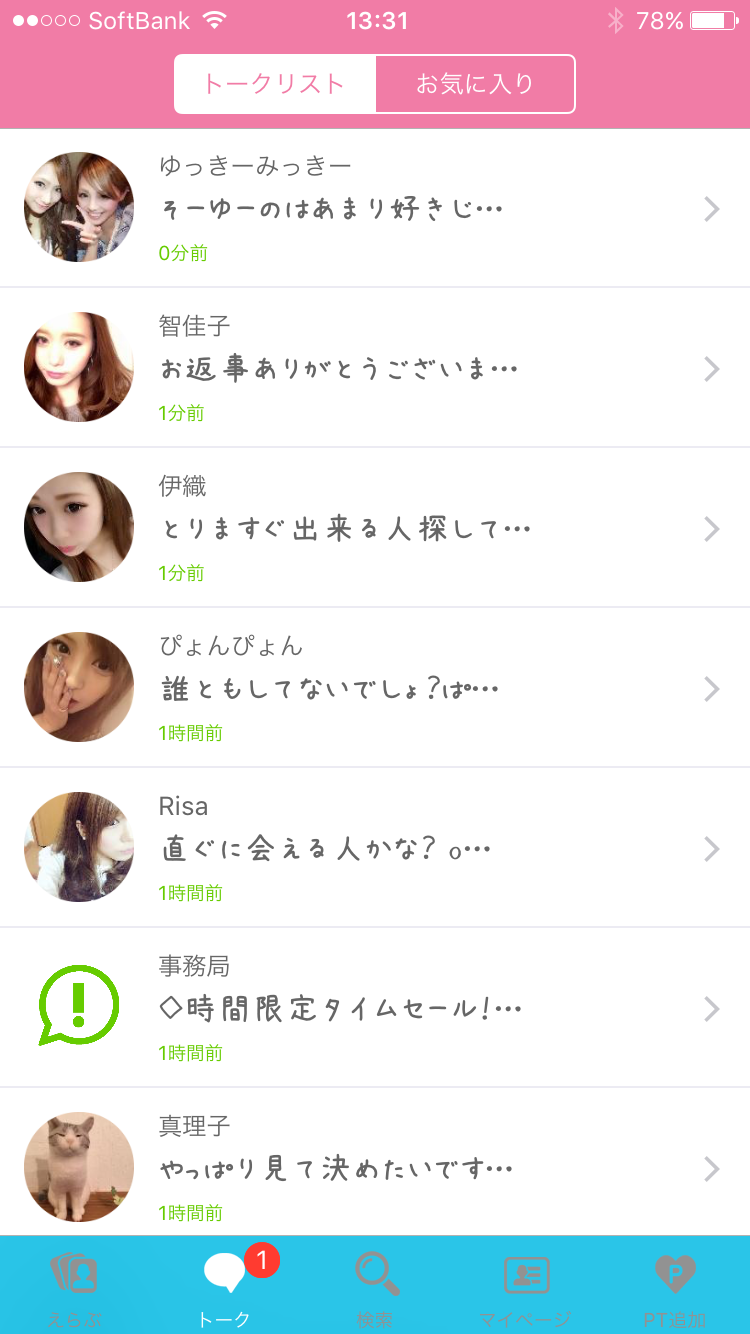Open the conversation with 智佳子
The image size is (750, 1334).
[375, 368]
